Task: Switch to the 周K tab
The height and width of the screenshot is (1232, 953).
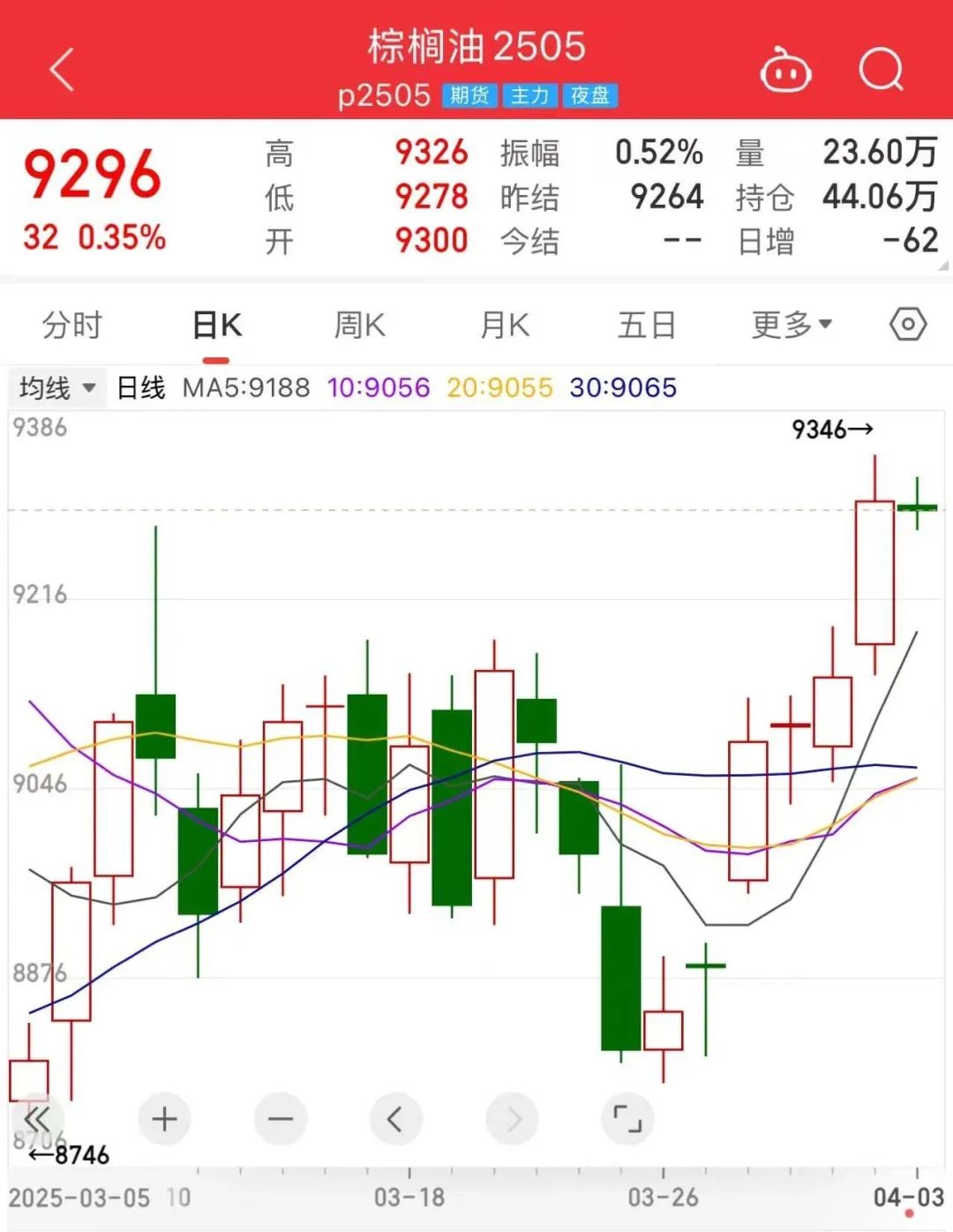Action: point(359,326)
